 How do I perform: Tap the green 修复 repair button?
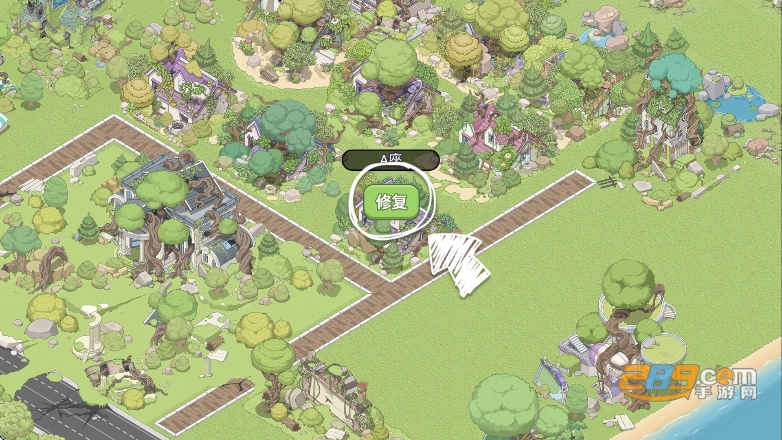[391, 201]
